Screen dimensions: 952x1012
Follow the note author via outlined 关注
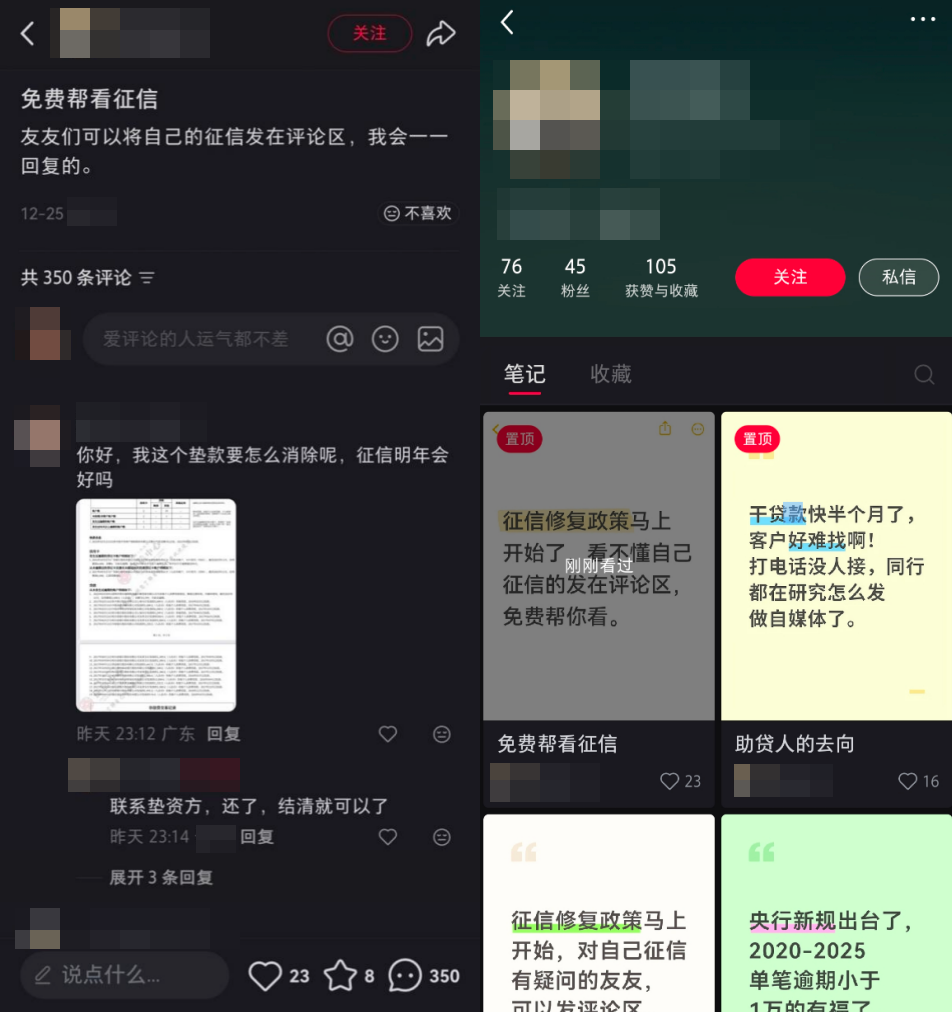click(369, 34)
